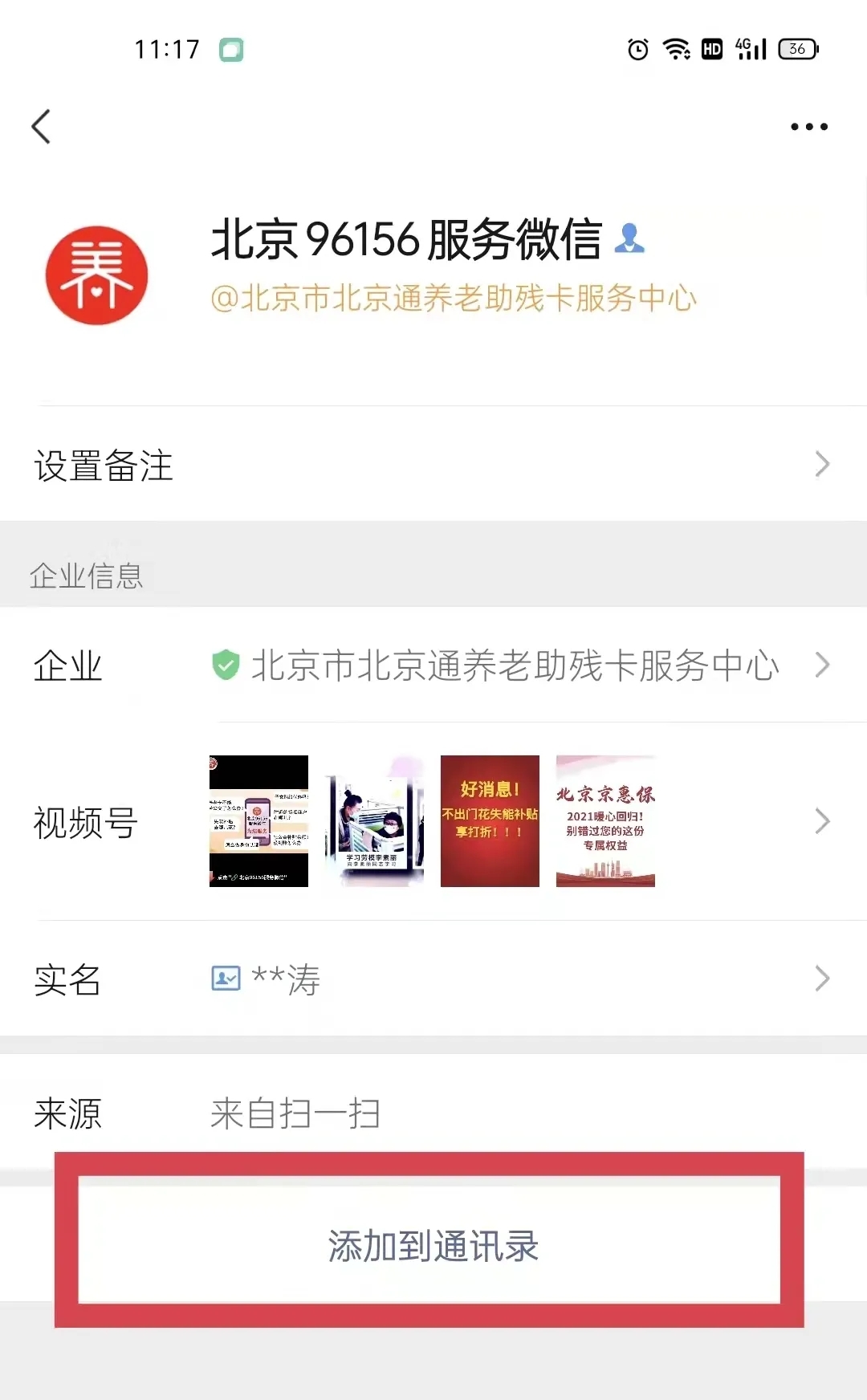Open the three-dot overflow menu
This screenshot has width=867, height=1400.
tap(808, 127)
